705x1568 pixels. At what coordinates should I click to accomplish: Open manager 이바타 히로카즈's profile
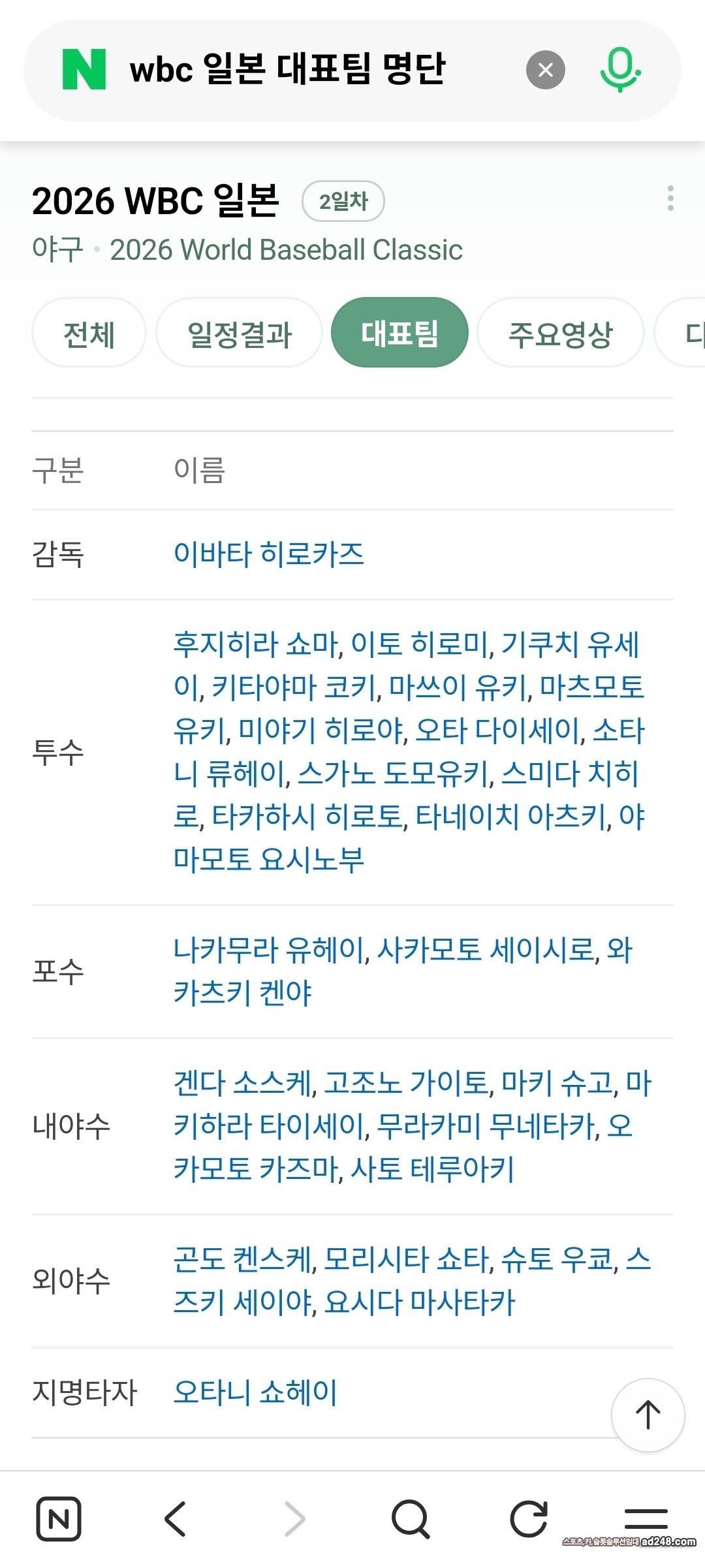pyautogui.click(x=268, y=554)
